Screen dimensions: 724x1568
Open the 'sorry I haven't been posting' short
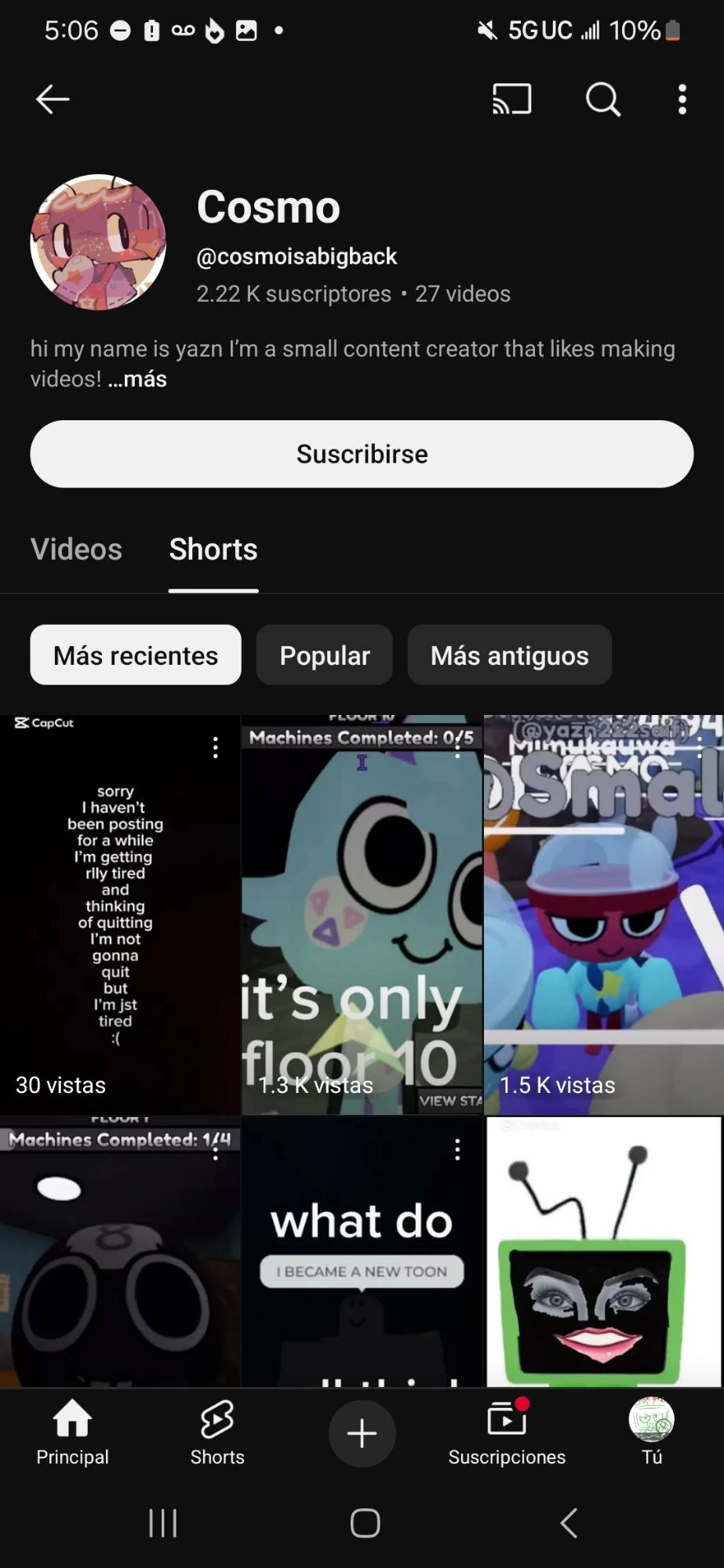point(115,913)
